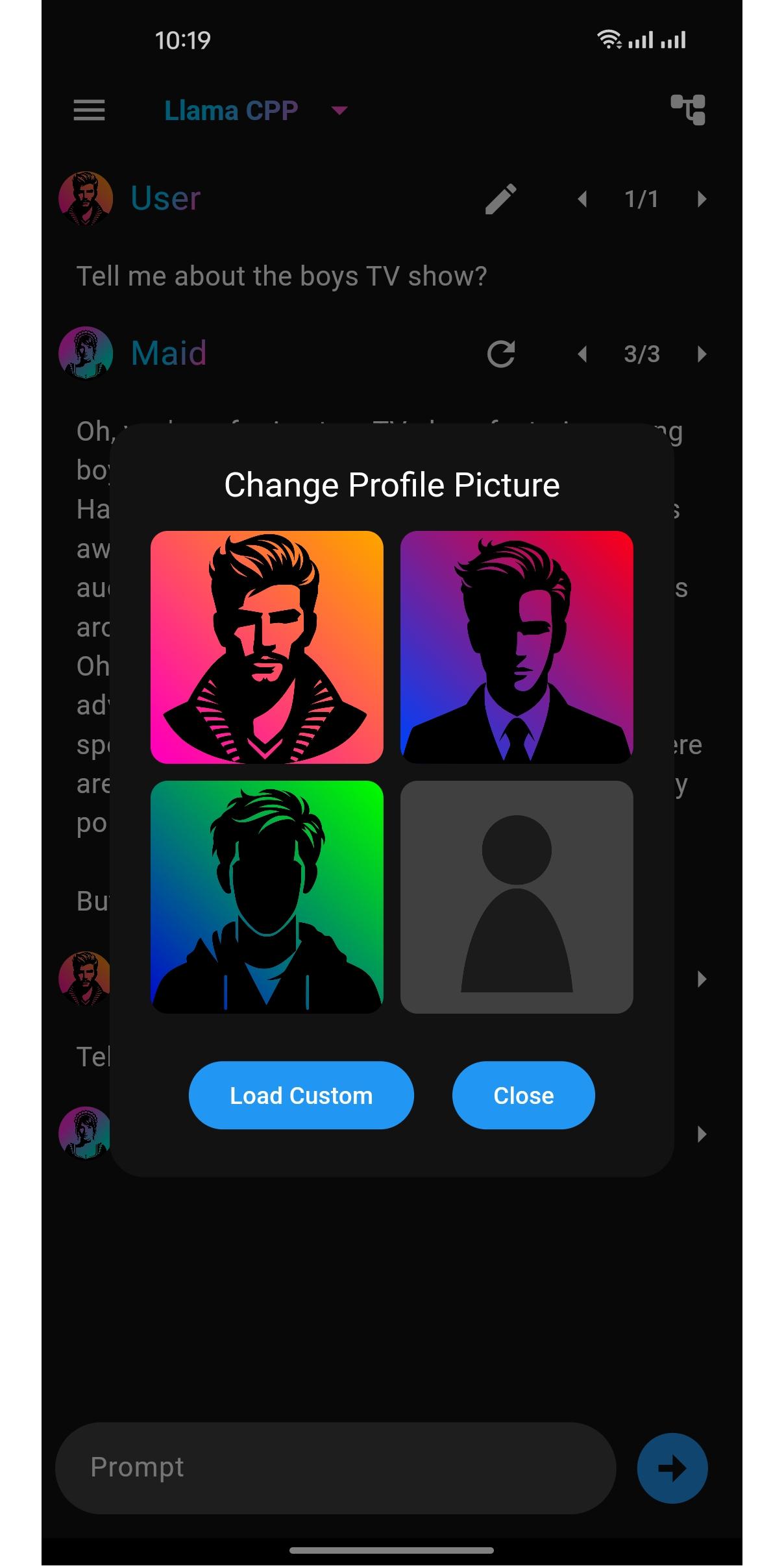Tap Load Custom to upload a picture
784x1568 pixels.
301,1096
